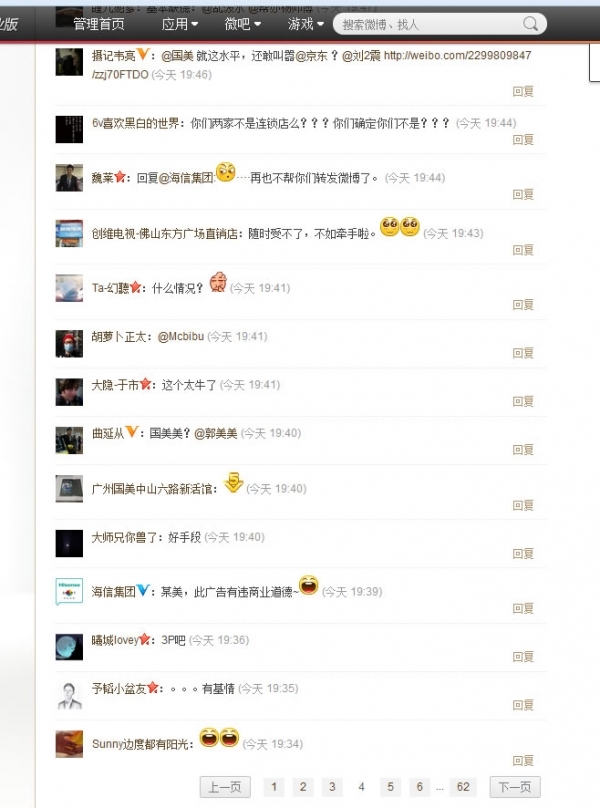The width and height of the screenshot is (600, 808).
Task: Jump to the last page 62
Action: [463, 787]
